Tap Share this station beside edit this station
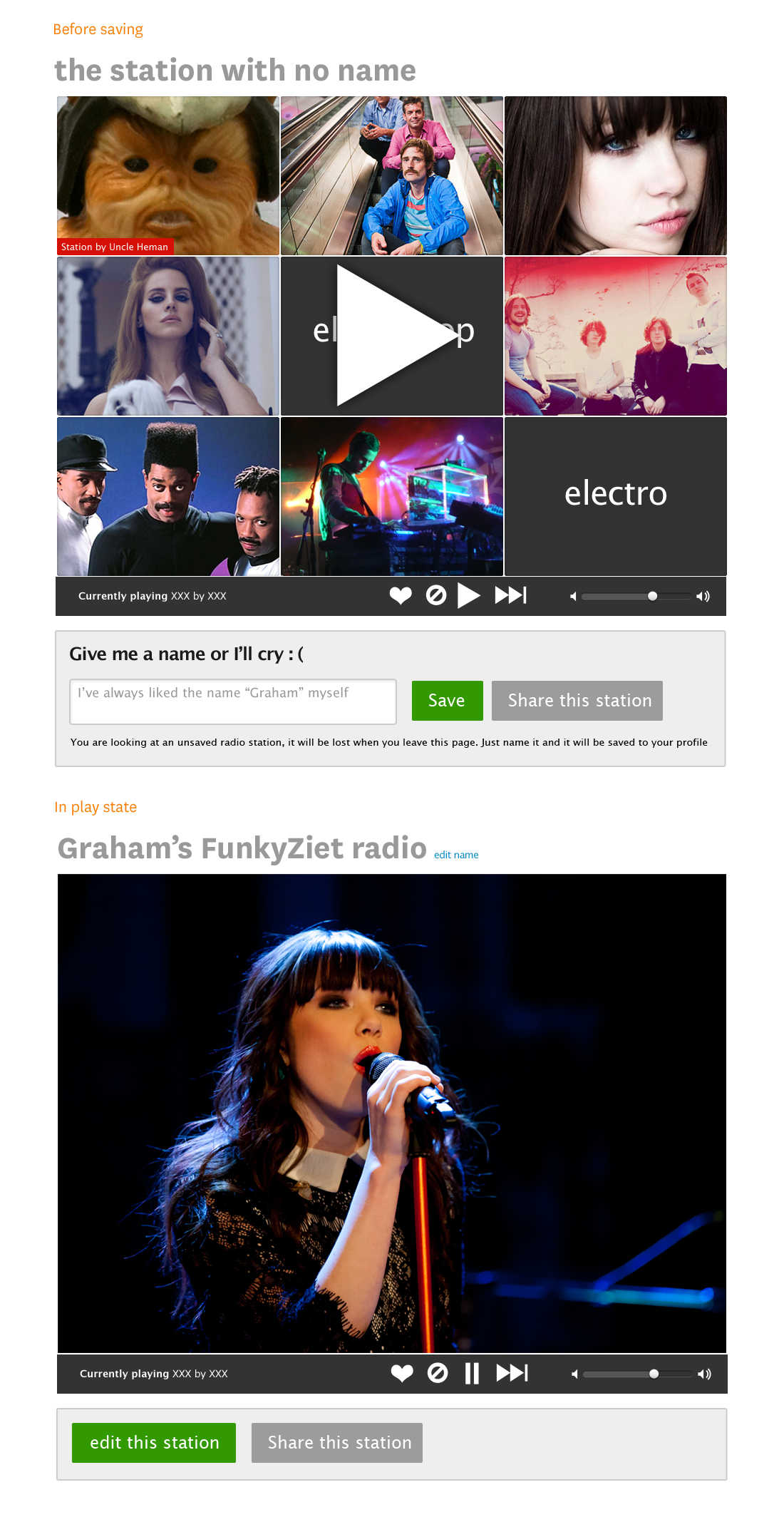 (x=337, y=1443)
